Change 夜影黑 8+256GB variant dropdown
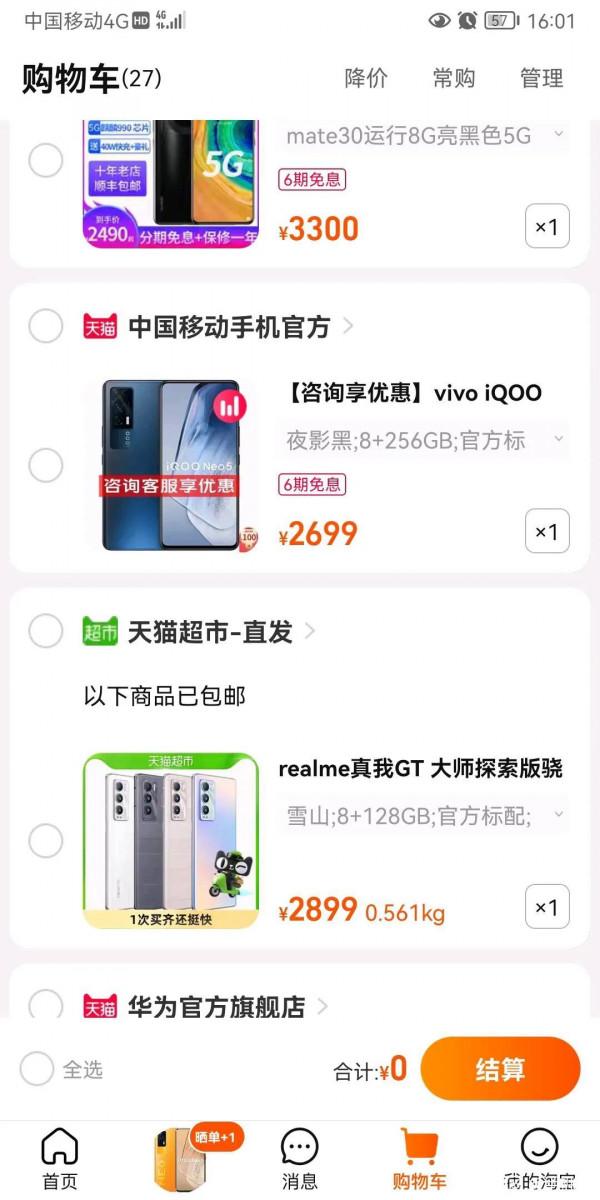This screenshot has height=1200, width=600. (424, 440)
